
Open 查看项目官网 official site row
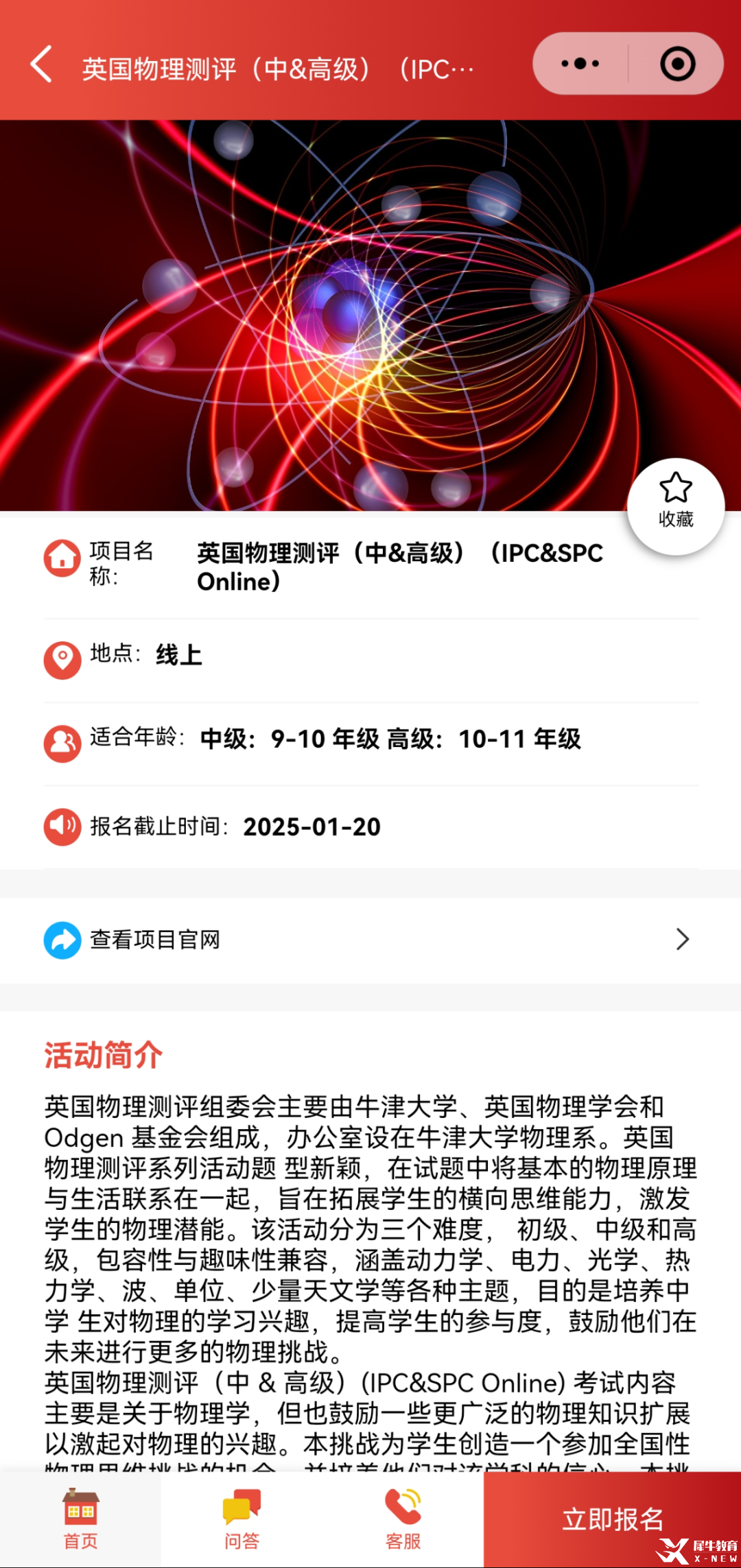(370, 940)
